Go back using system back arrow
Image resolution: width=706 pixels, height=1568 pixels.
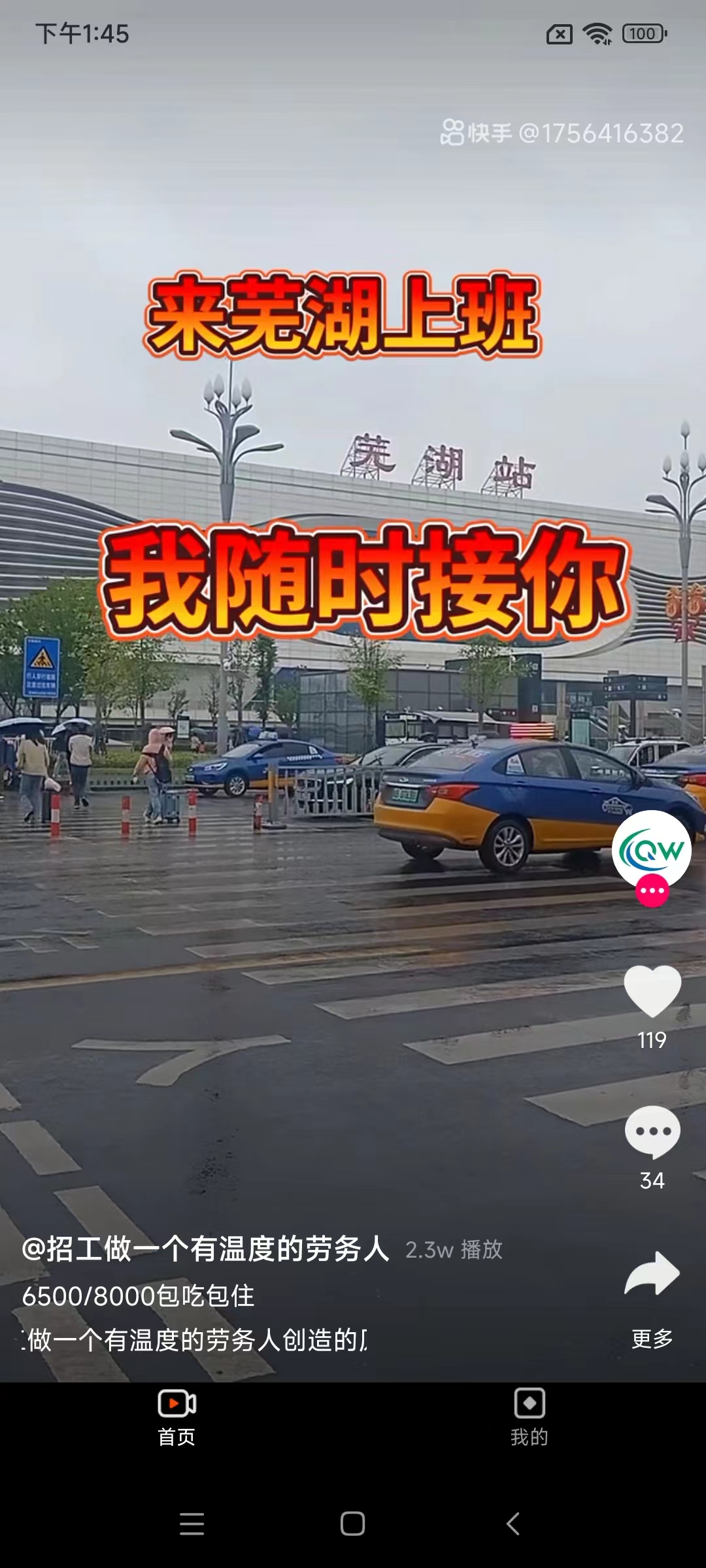point(513,1524)
